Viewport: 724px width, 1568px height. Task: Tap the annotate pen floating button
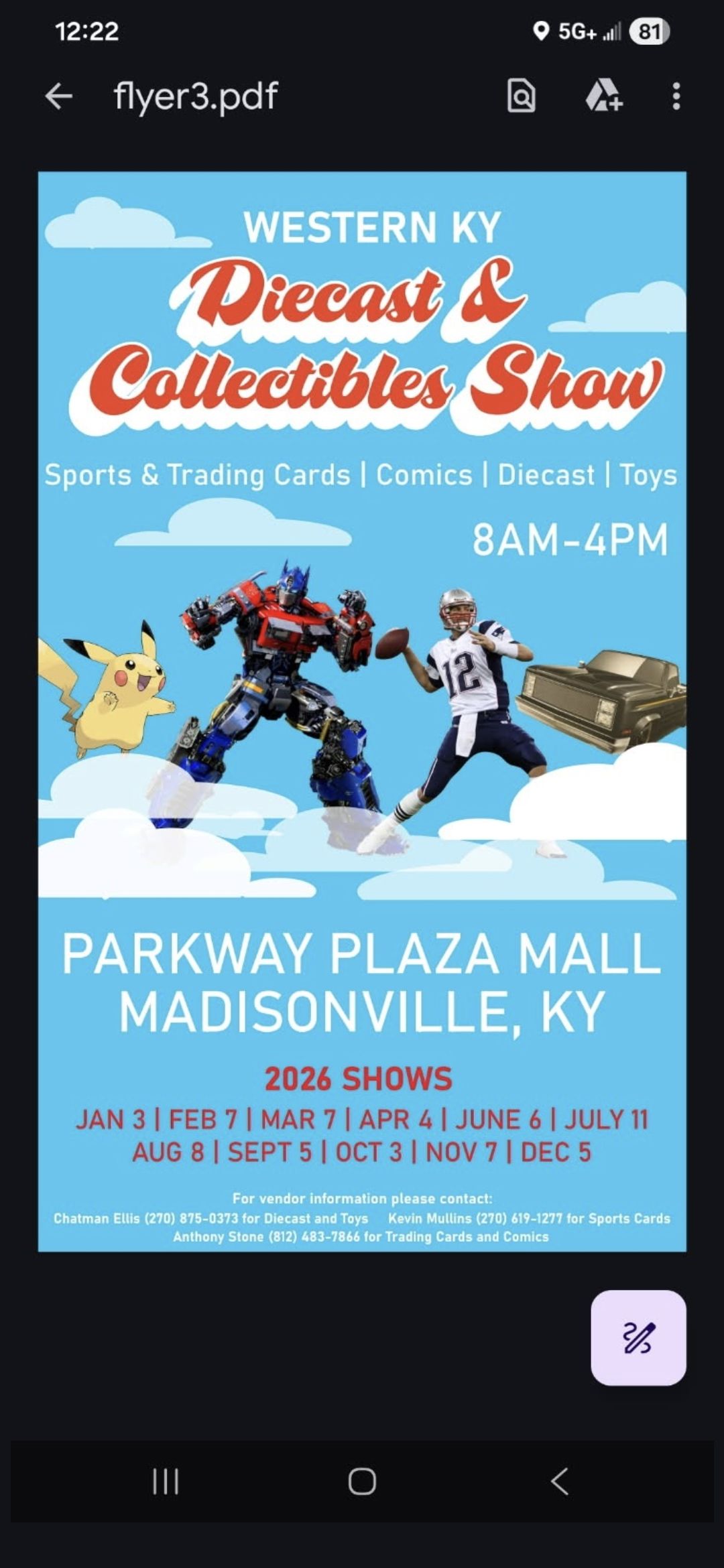click(x=638, y=1337)
